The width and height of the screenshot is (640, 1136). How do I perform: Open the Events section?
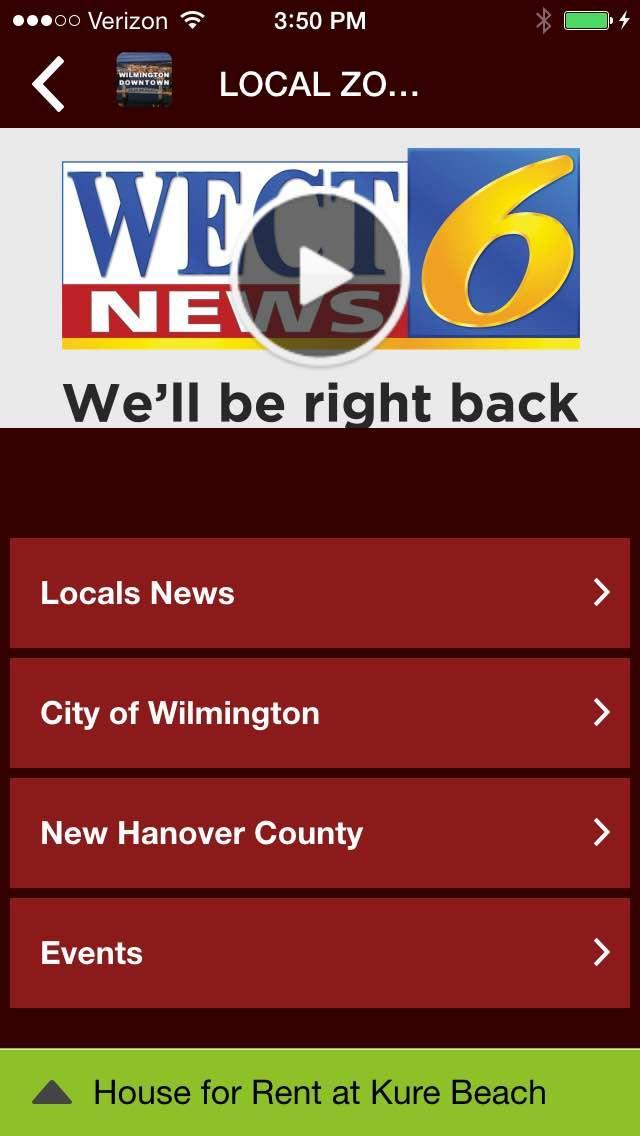(320, 953)
